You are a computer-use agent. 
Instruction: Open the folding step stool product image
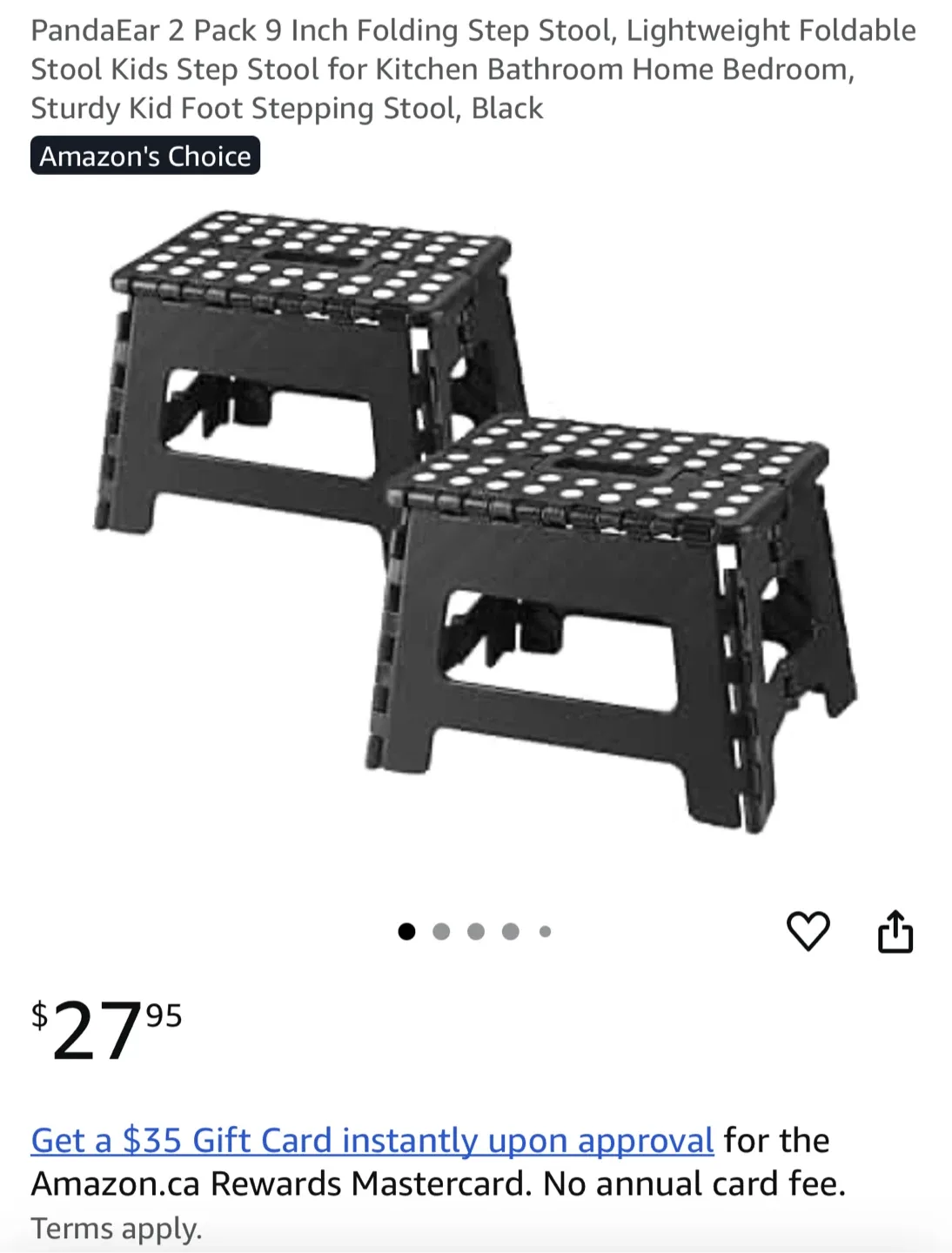pyautogui.click(x=475, y=522)
